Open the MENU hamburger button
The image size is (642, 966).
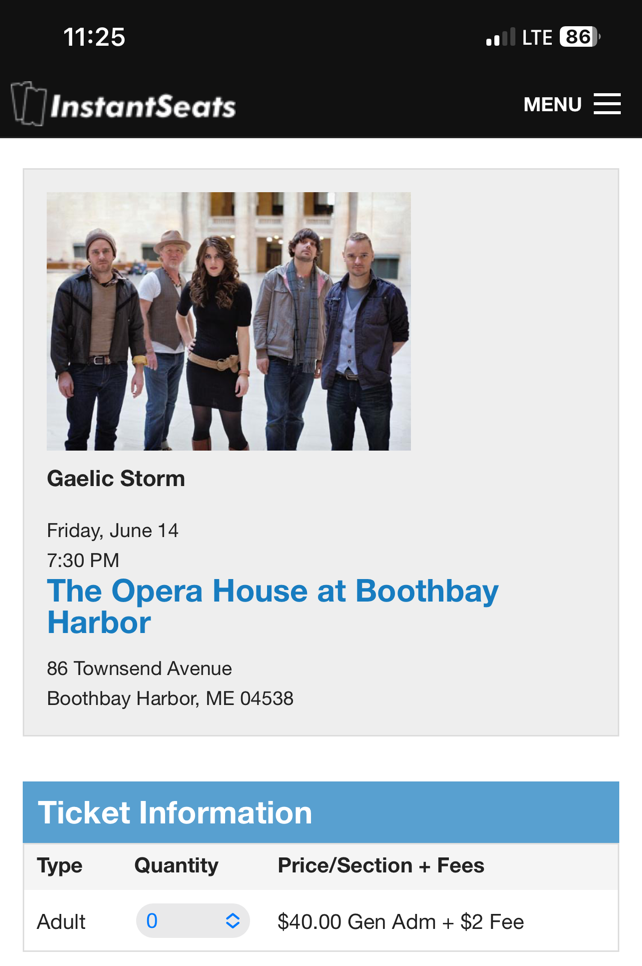click(572, 104)
